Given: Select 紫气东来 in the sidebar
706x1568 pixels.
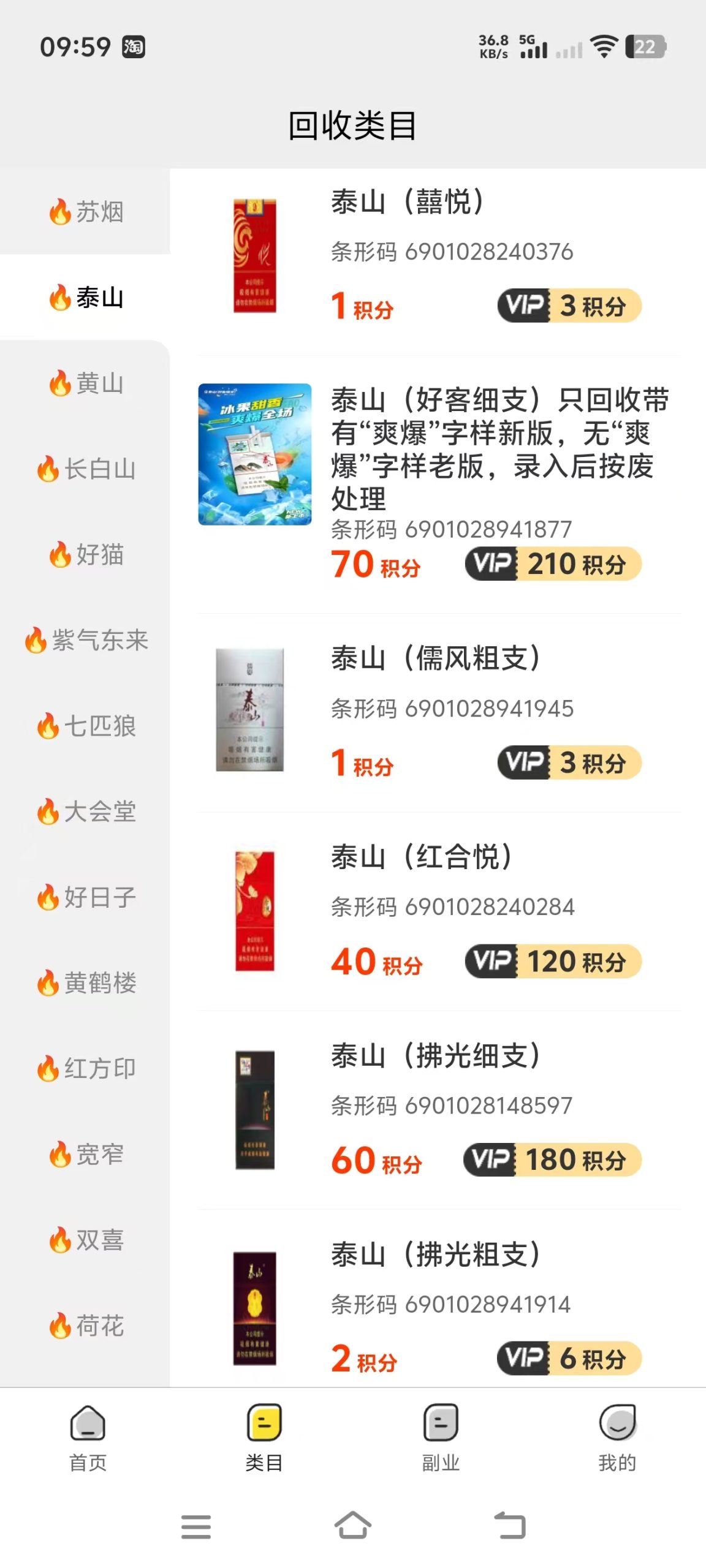Looking at the screenshot, I should [86, 641].
